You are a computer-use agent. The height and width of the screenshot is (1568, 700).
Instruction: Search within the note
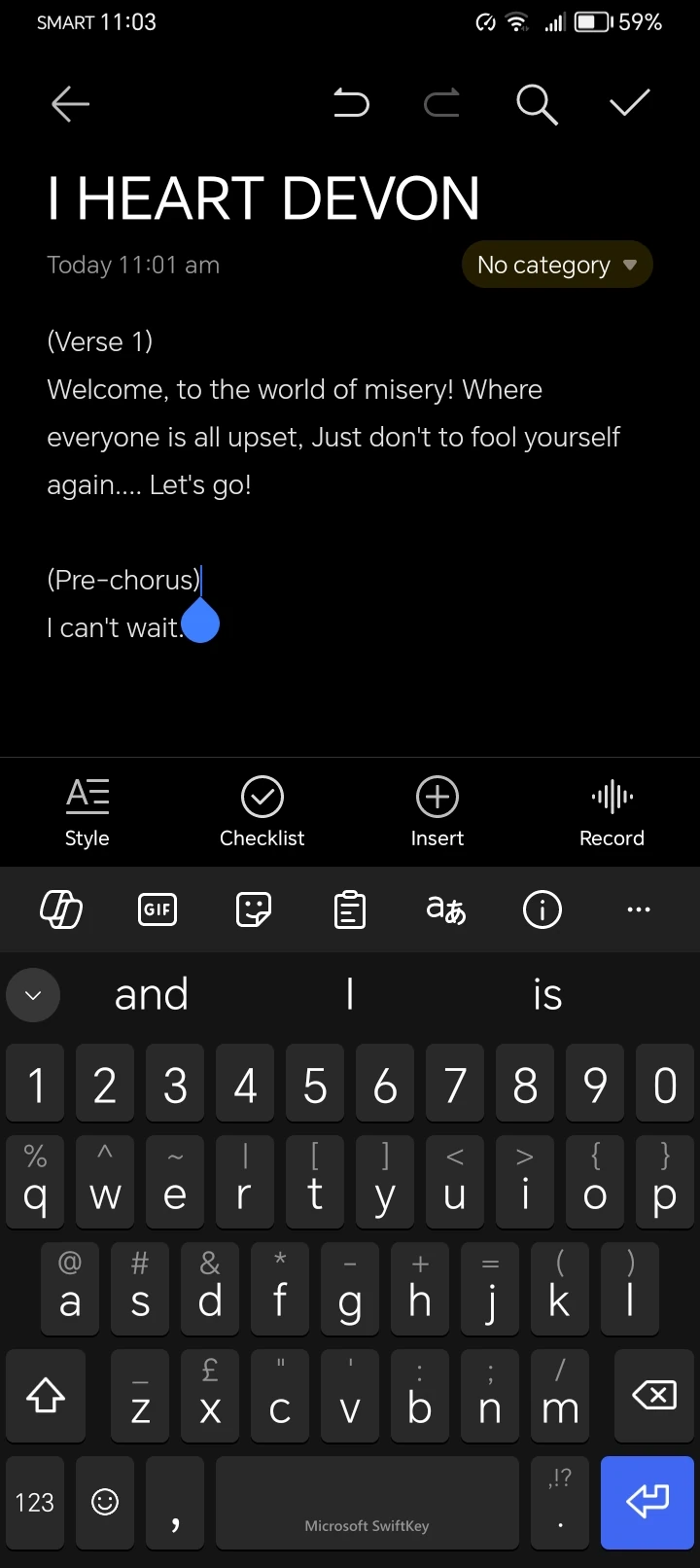tap(537, 103)
